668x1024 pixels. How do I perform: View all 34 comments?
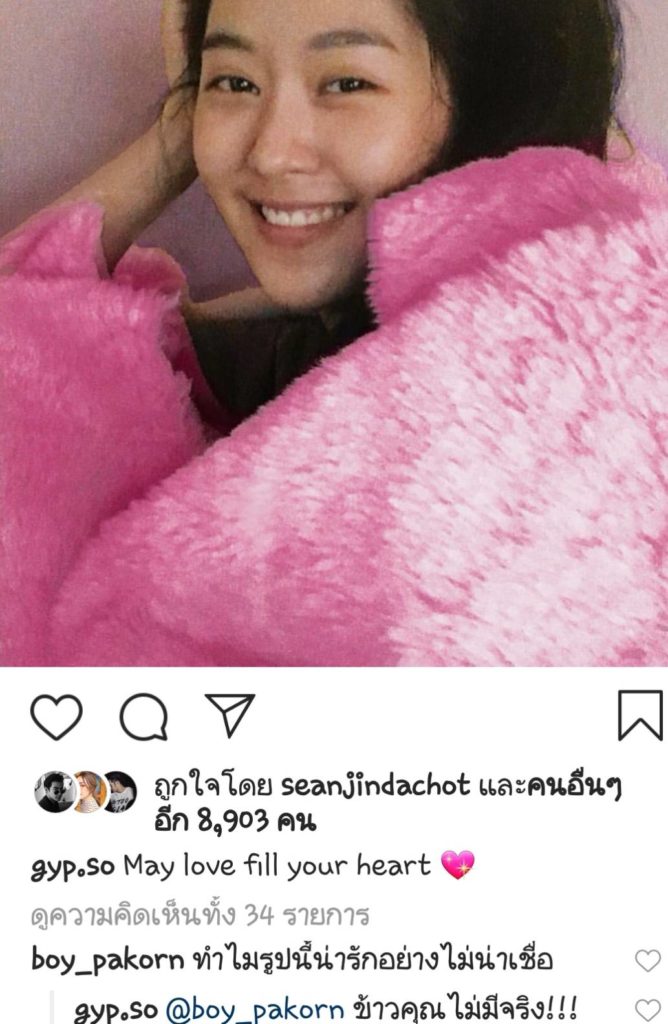(x=200, y=914)
